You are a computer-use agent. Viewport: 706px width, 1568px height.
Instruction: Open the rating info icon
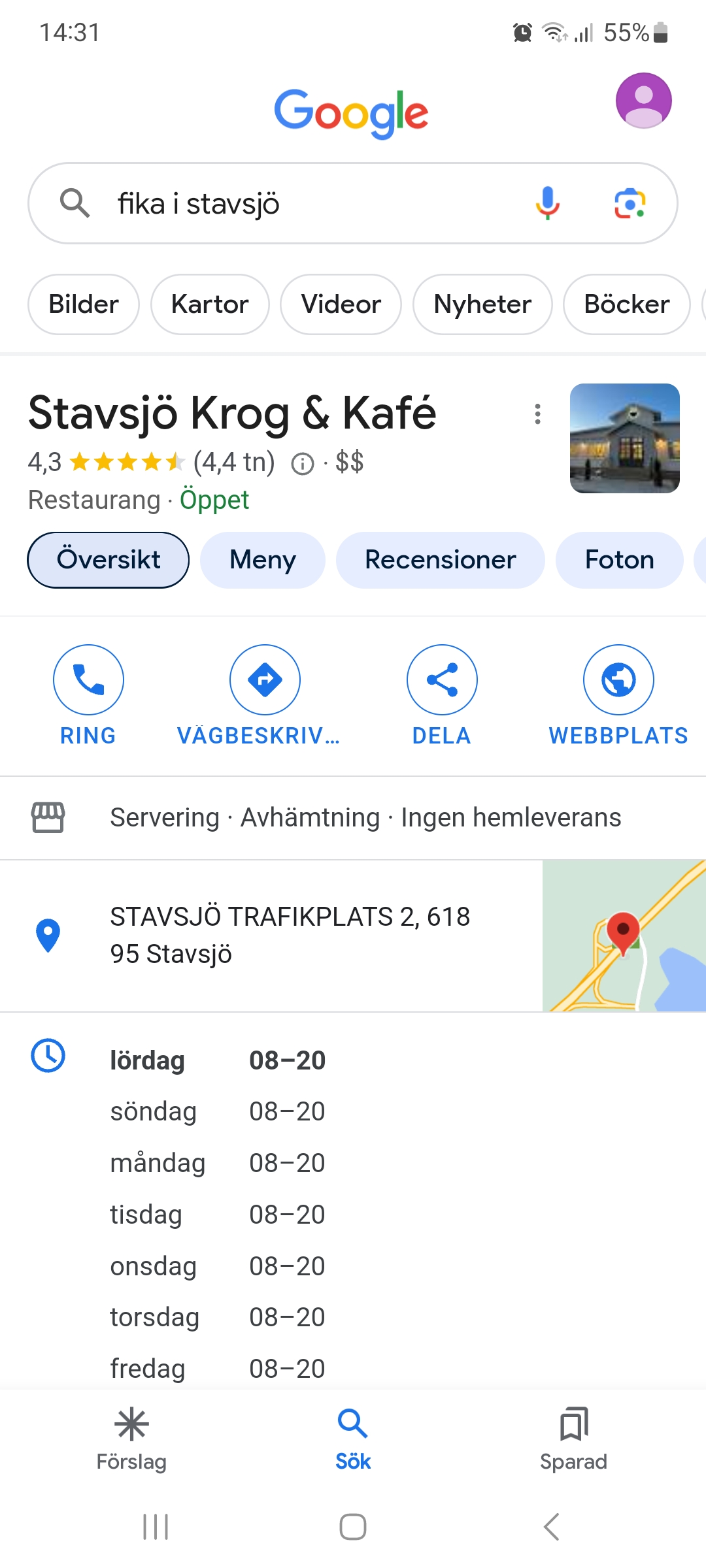pos(302,464)
